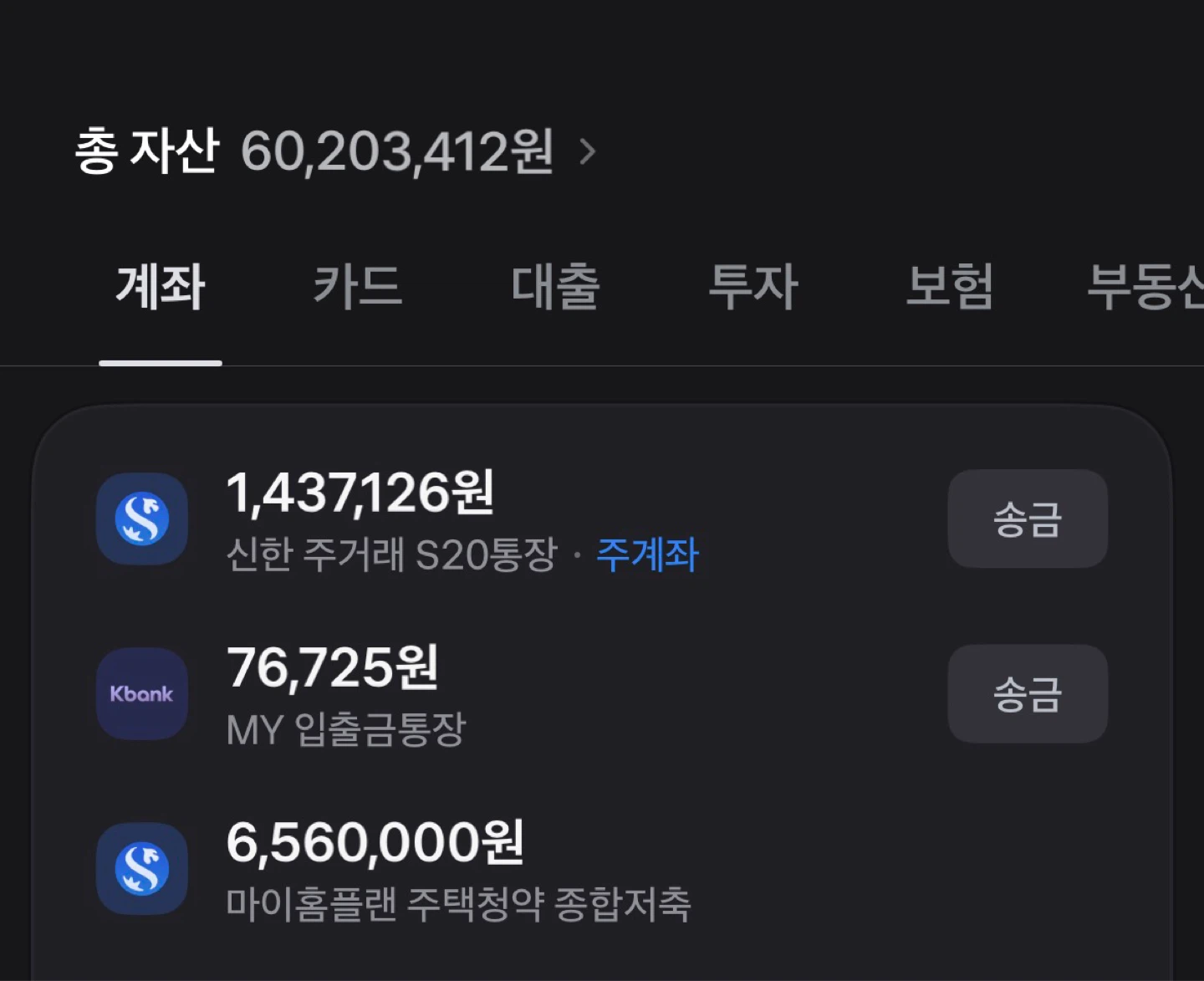
Task: Switch to the 부동산 tab
Action: pyautogui.click(x=1145, y=287)
